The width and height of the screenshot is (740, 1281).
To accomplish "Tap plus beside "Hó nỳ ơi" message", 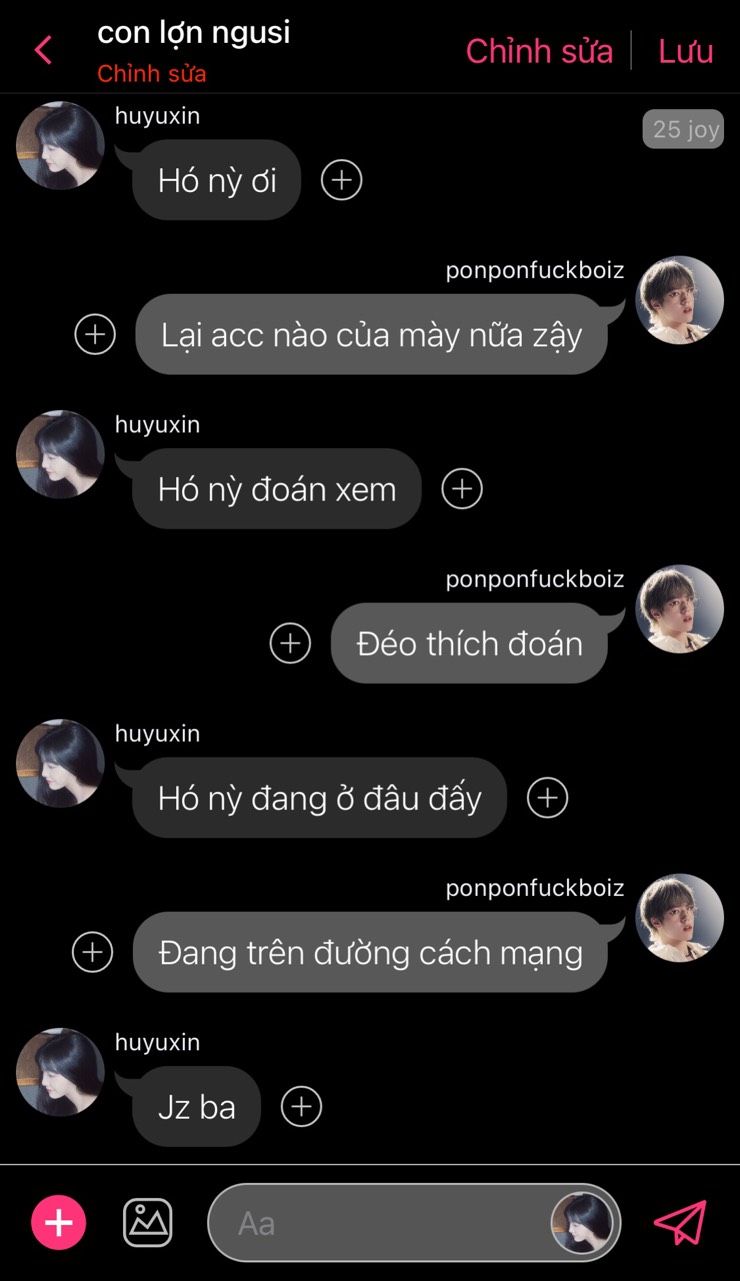I will 341,180.
